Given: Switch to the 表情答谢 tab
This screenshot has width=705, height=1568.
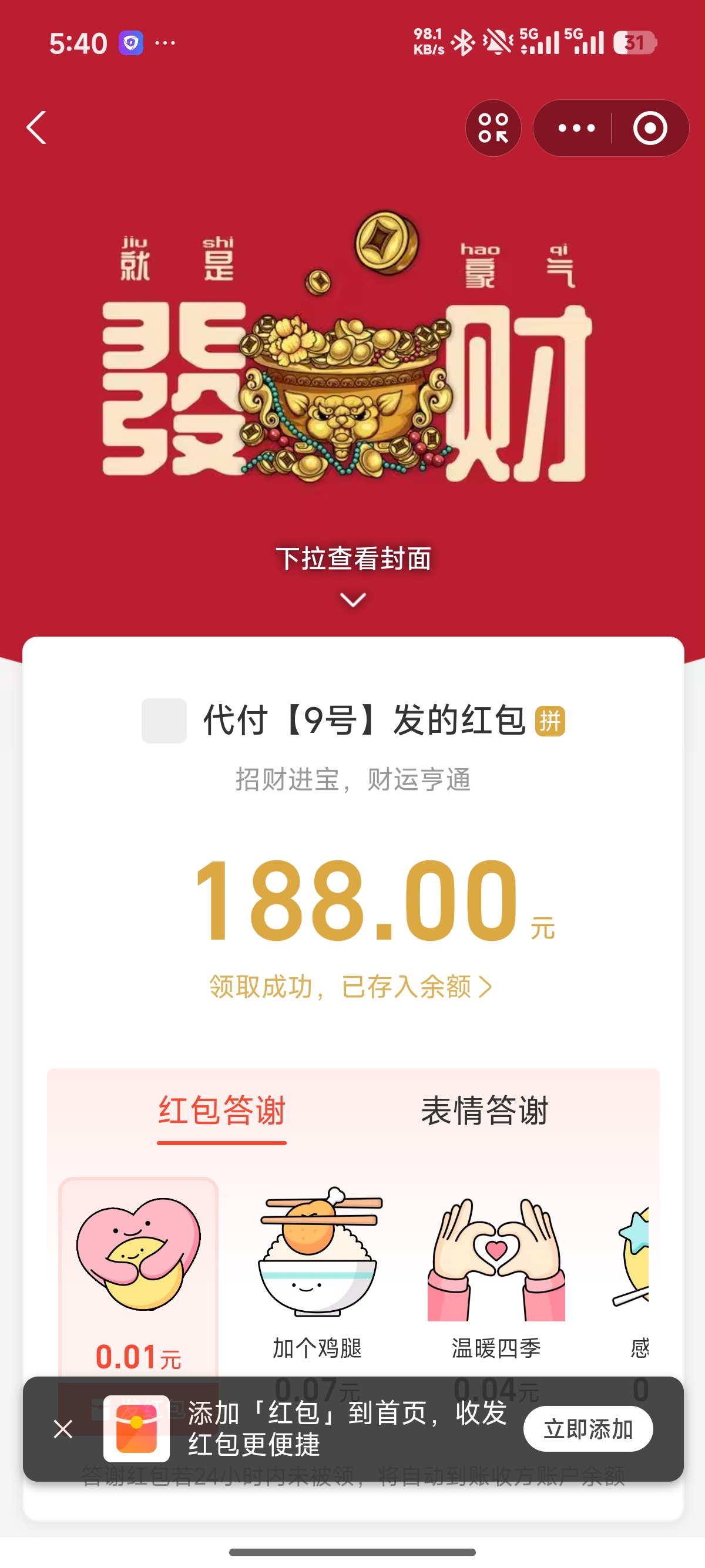Looking at the screenshot, I should 486,1112.
